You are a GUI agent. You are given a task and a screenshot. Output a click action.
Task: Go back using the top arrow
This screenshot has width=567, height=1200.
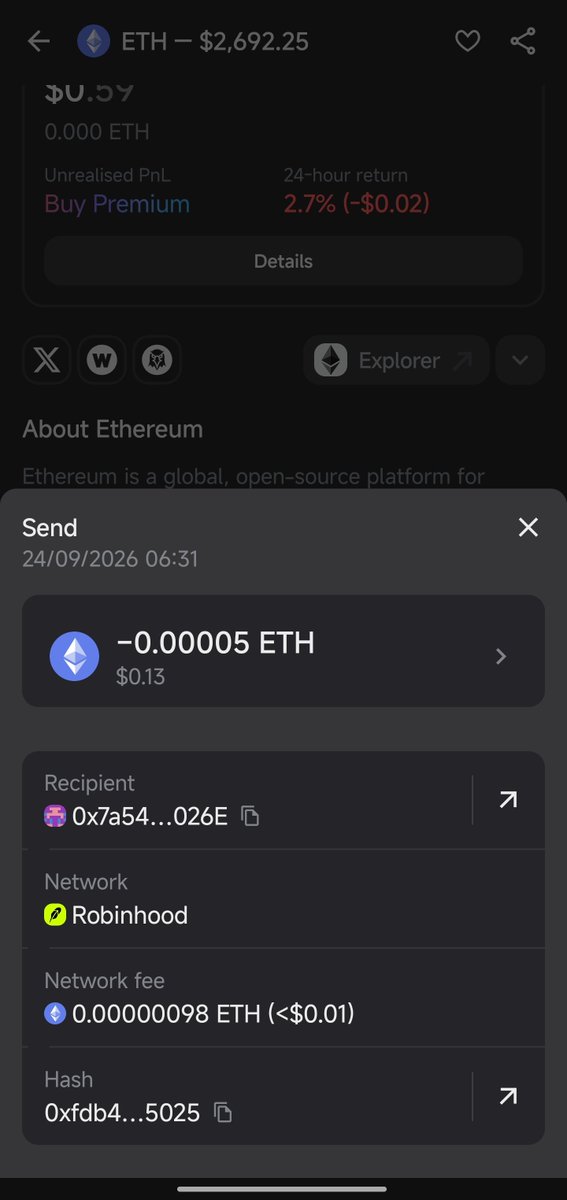[x=39, y=41]
